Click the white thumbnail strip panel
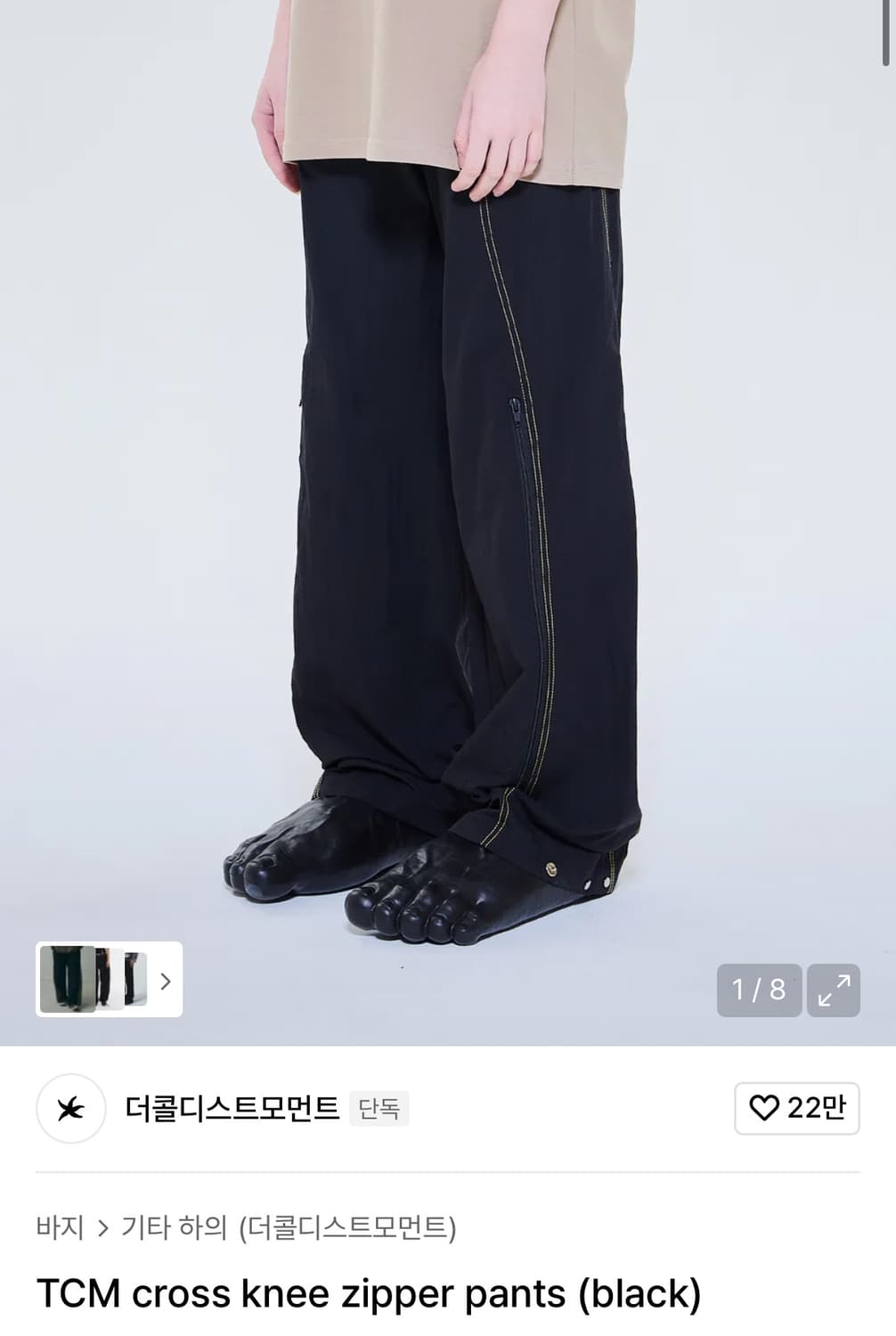This screenshot has width=896, height=1336. 107,982
